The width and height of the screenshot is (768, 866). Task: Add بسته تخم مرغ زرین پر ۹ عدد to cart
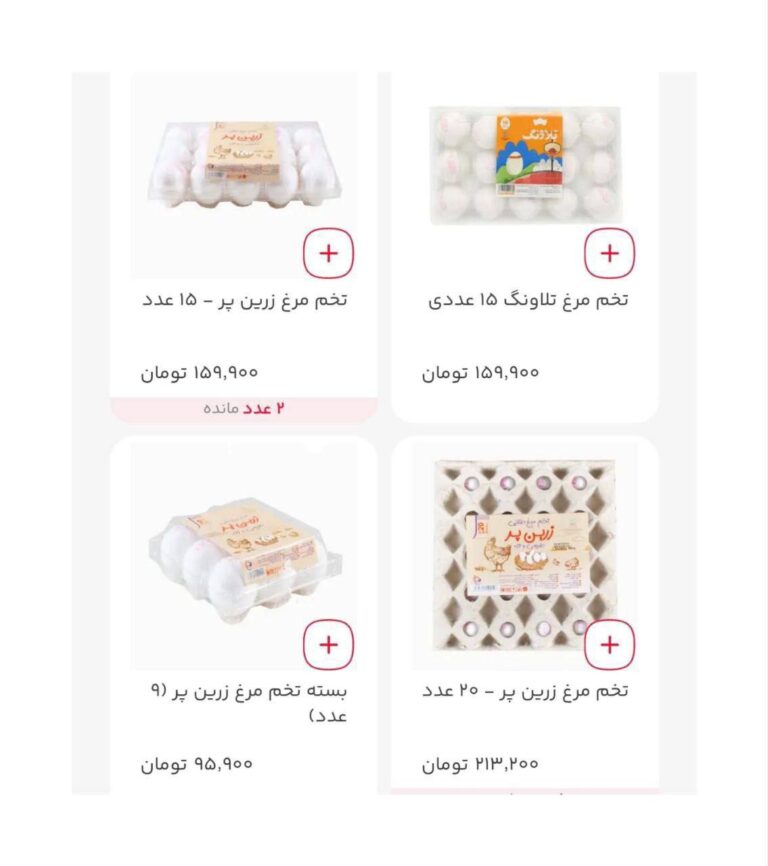pos(328,645)
